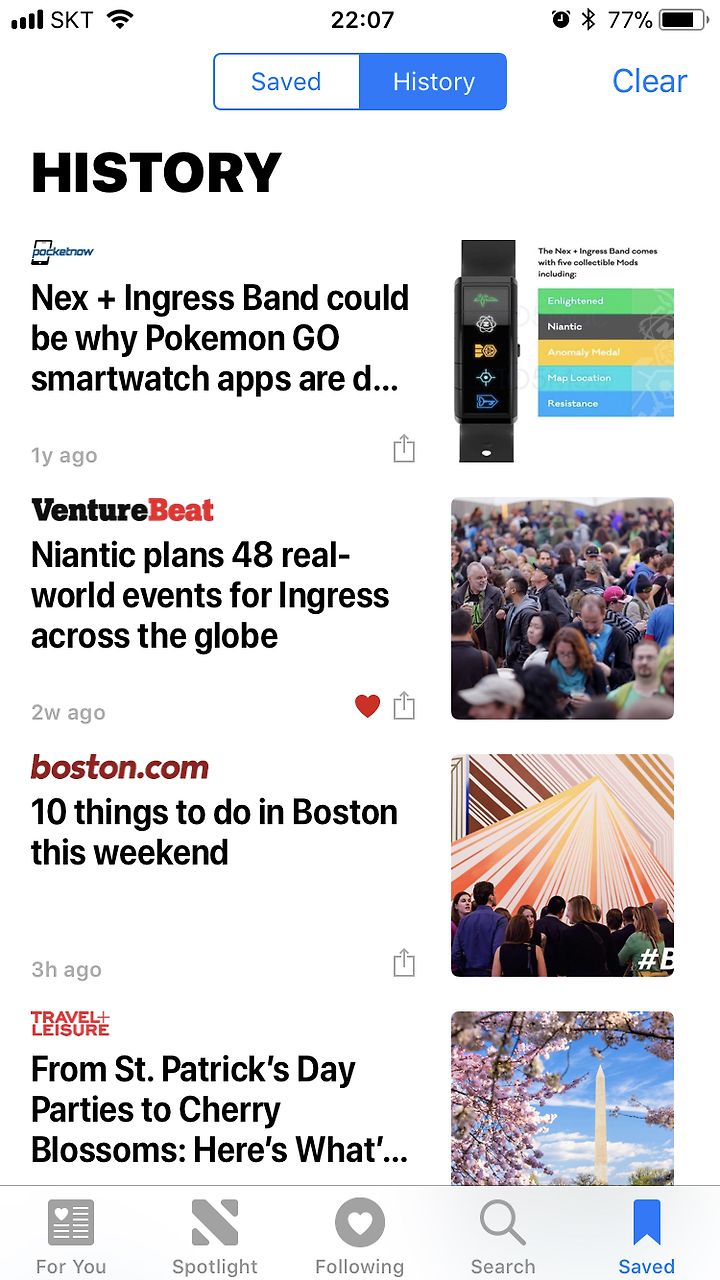Select the History segment
This screenshot has height=1280, width=720.
[433, 82]
